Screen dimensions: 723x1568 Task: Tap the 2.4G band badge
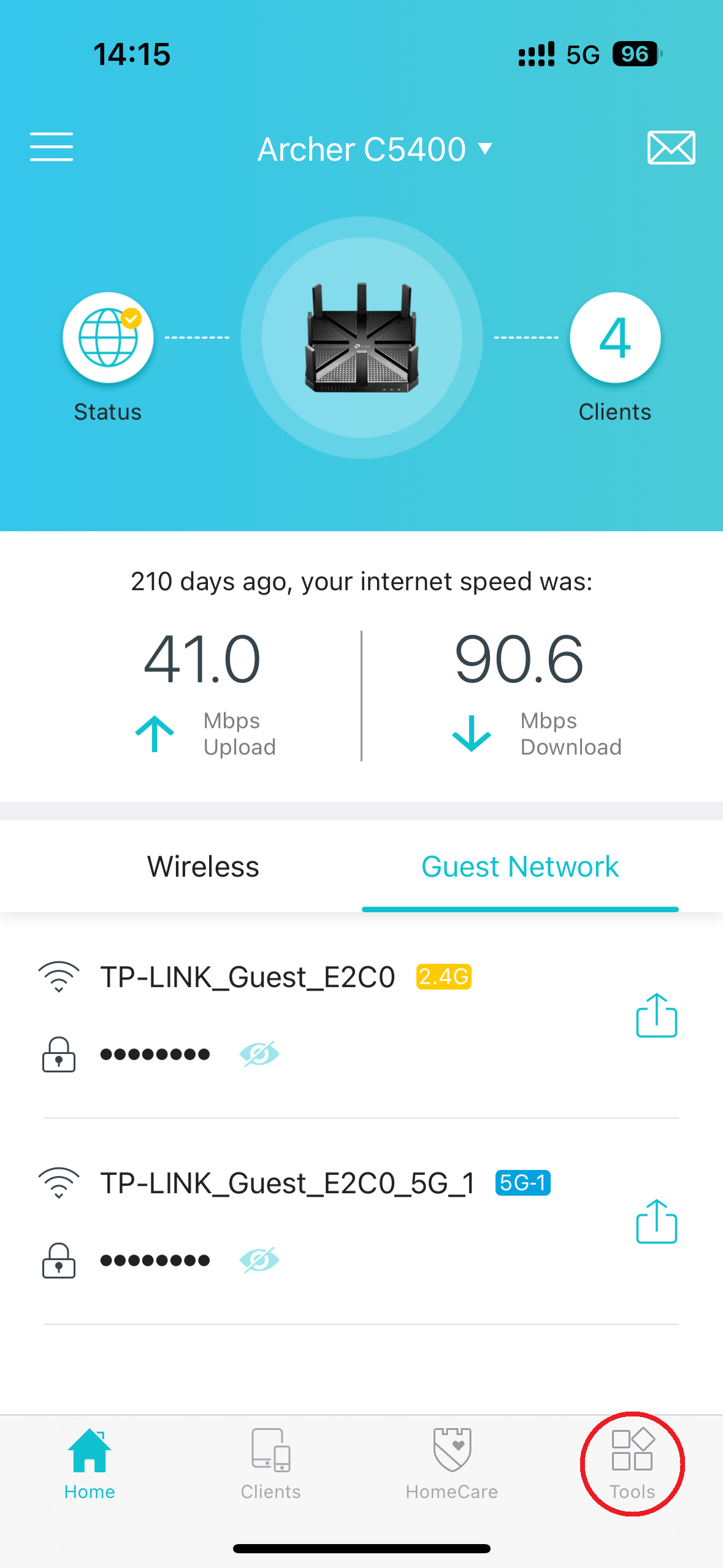click(x=443, y=977)
